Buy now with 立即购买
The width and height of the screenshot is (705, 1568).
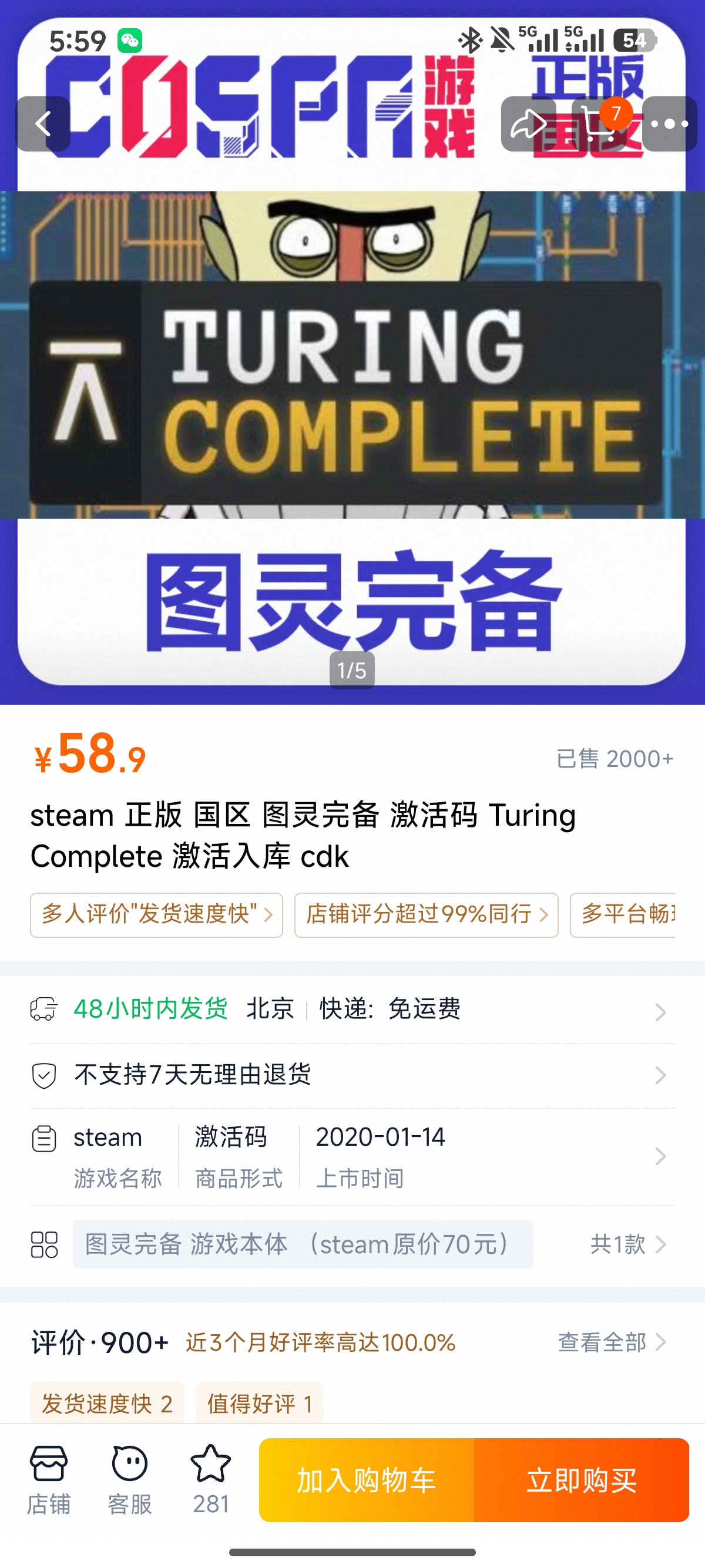582,1480
